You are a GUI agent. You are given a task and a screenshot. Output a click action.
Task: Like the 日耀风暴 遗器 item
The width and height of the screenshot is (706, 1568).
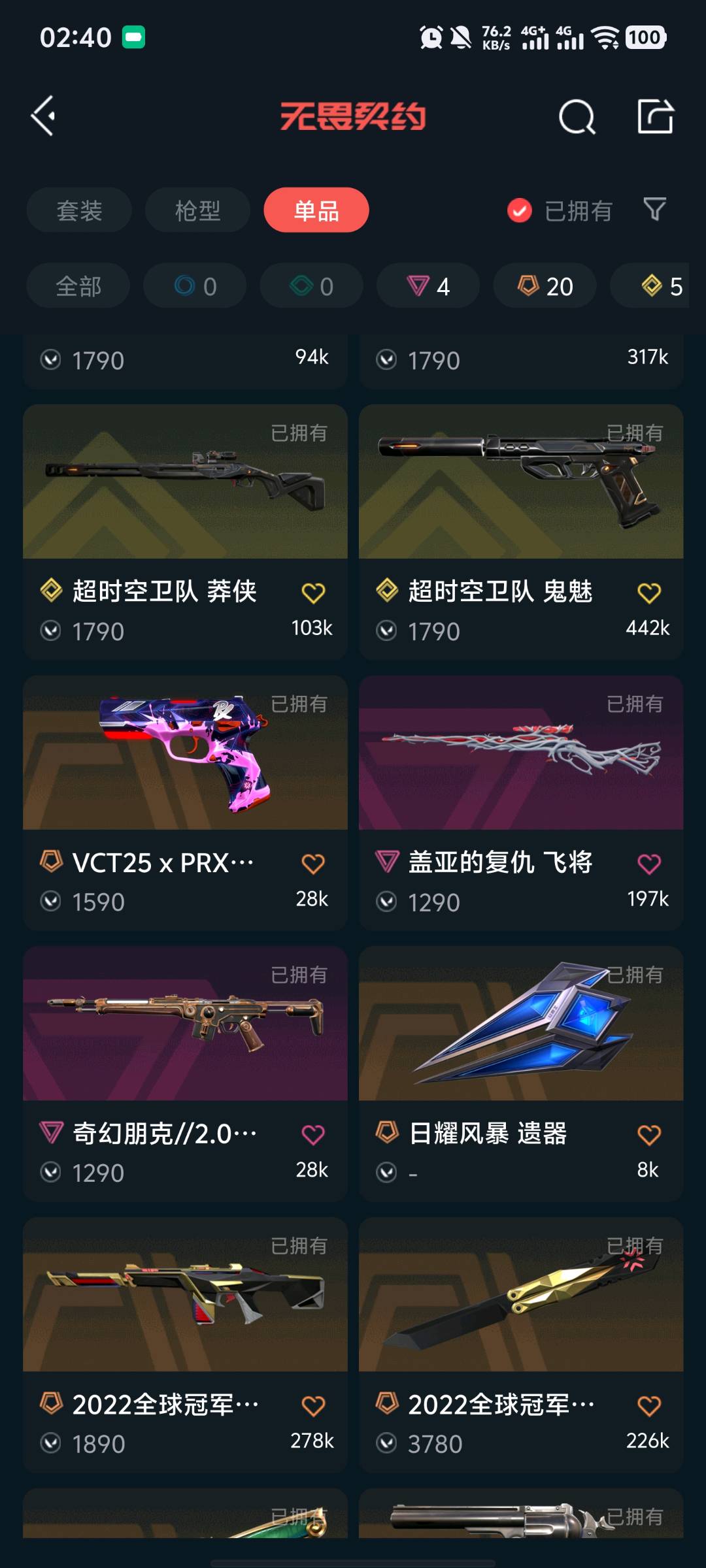tap(648, 1135)
